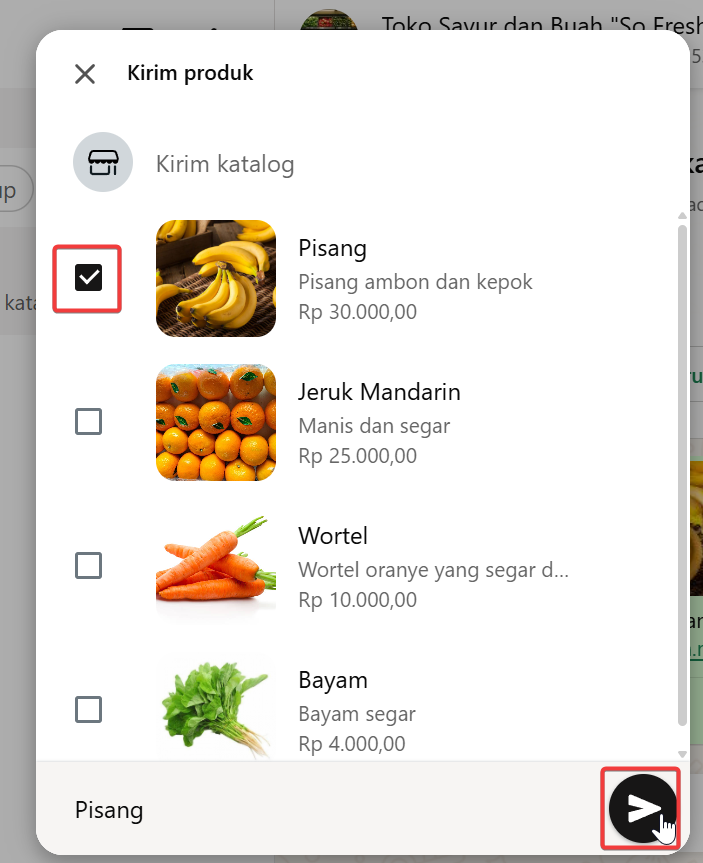703x863 pixels.
Task: Uncheck the Pisang checkbox
Action: click(89, 278)
